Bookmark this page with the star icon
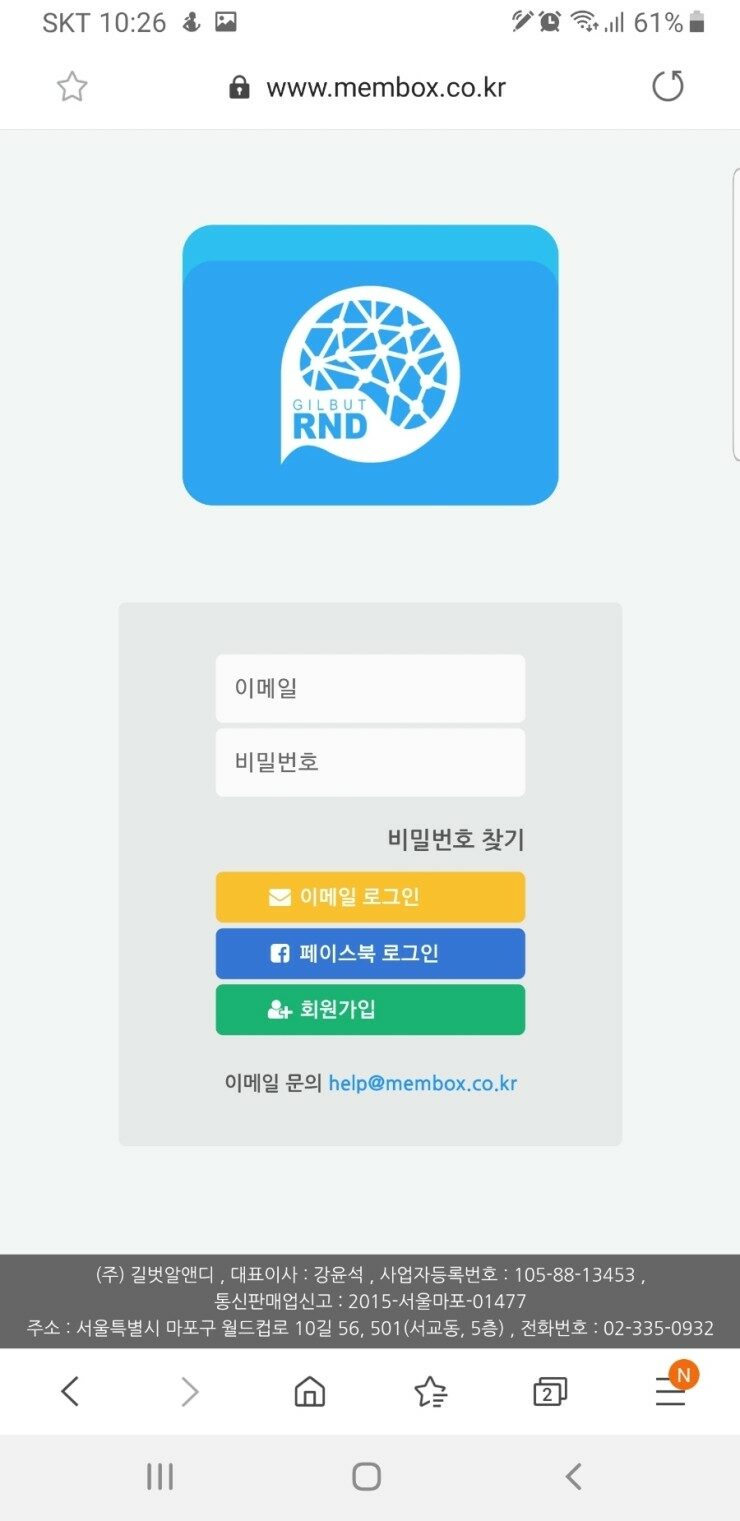Screen dimensions: 740x1521 point(72,87)
